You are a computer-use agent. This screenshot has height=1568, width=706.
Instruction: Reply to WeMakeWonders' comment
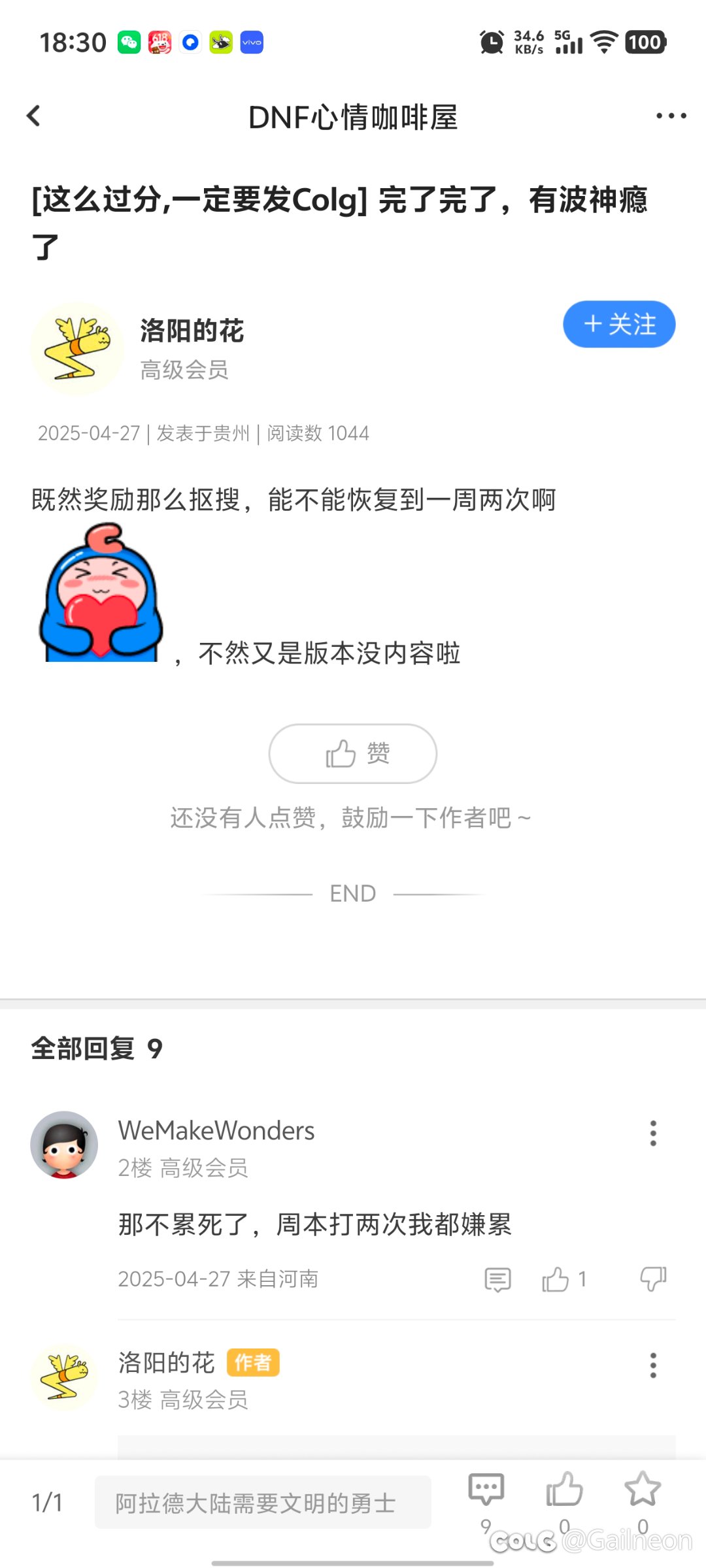tap(497, 1279)
